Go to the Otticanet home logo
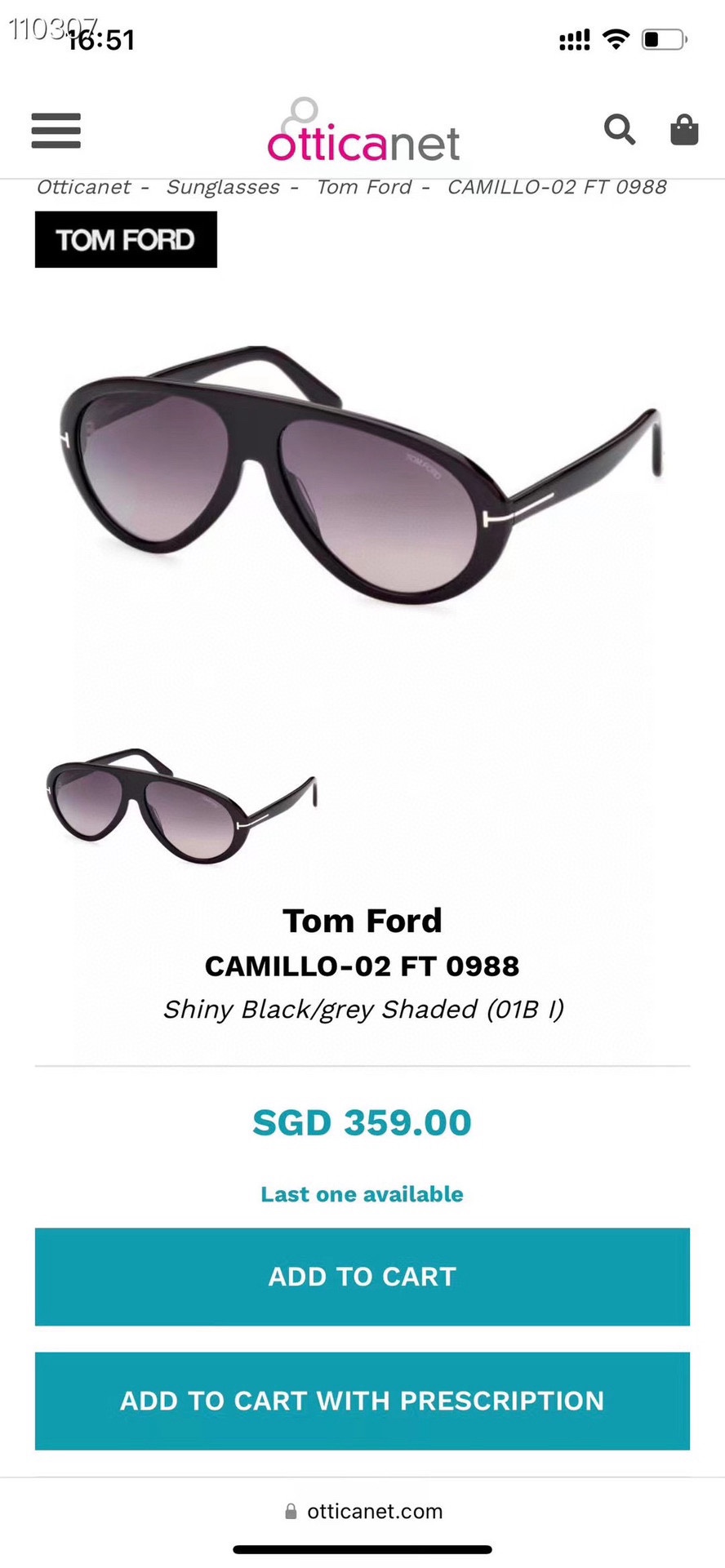 (363, 131)
